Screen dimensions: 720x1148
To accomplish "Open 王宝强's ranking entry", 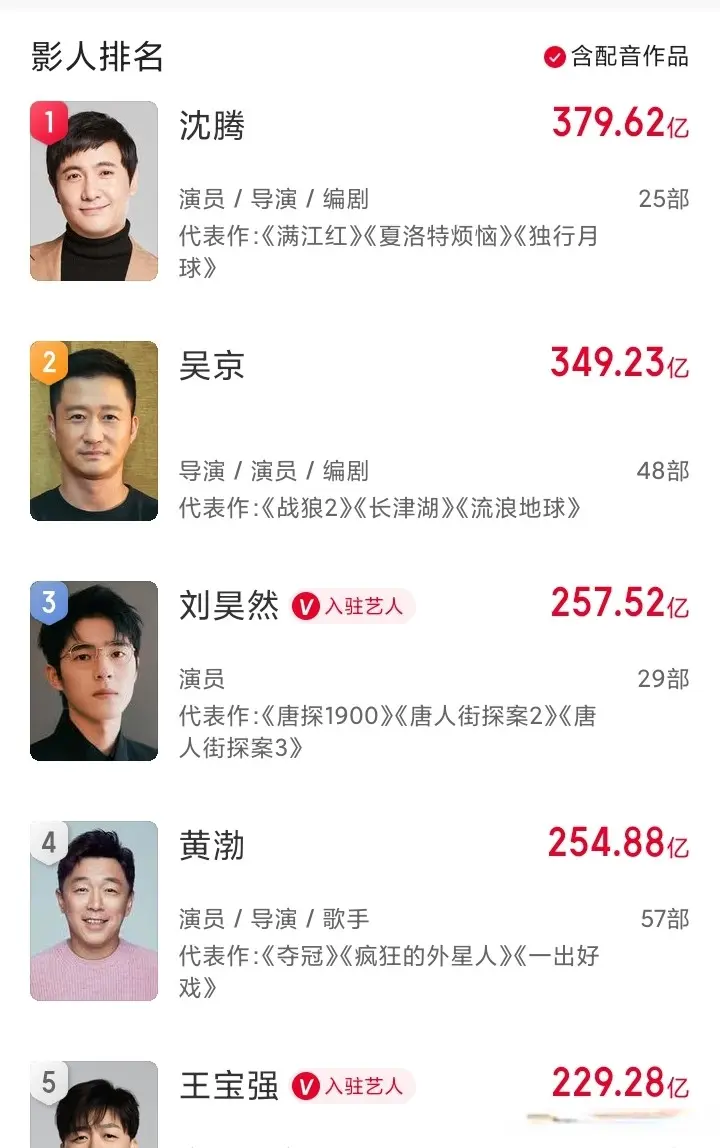I will (228, 1086).
